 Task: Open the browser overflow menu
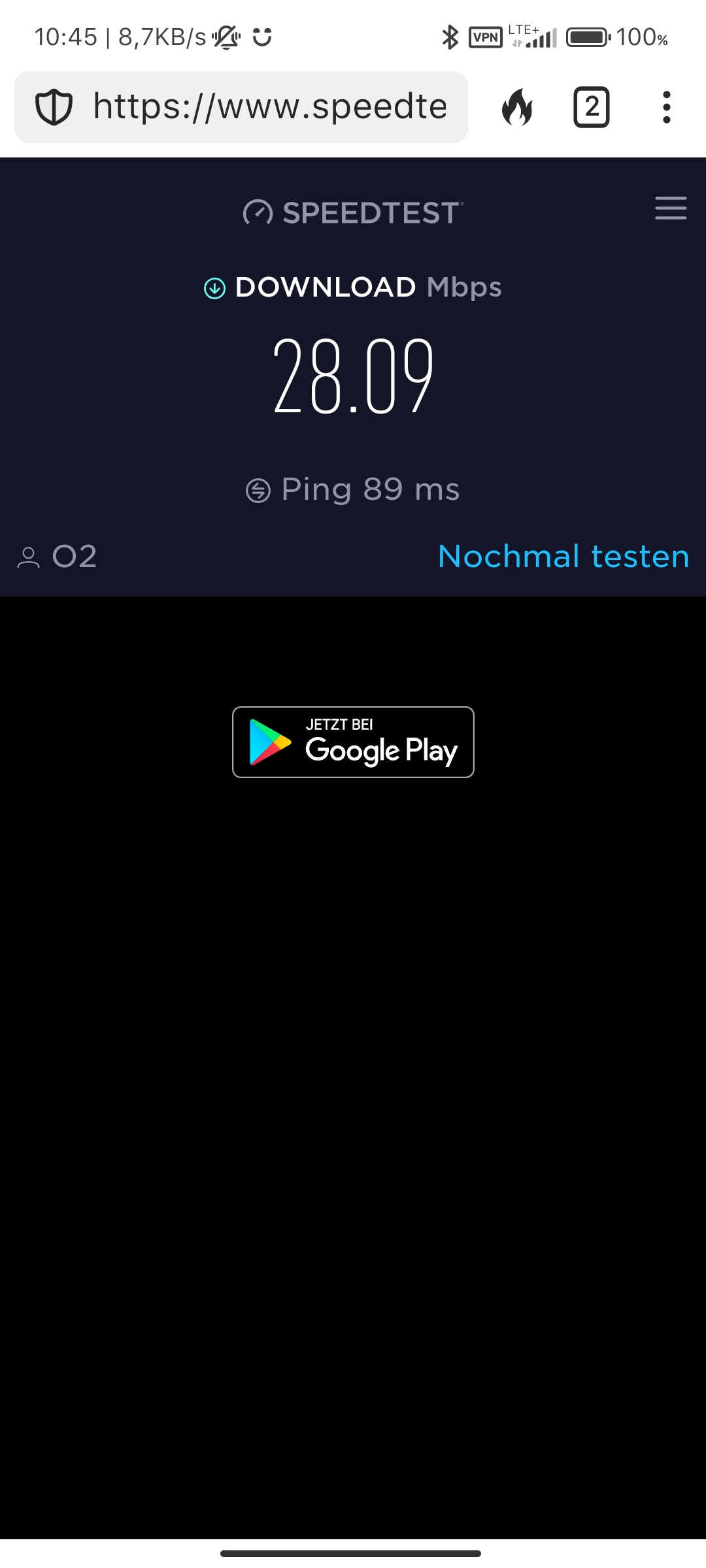point(666,107)
